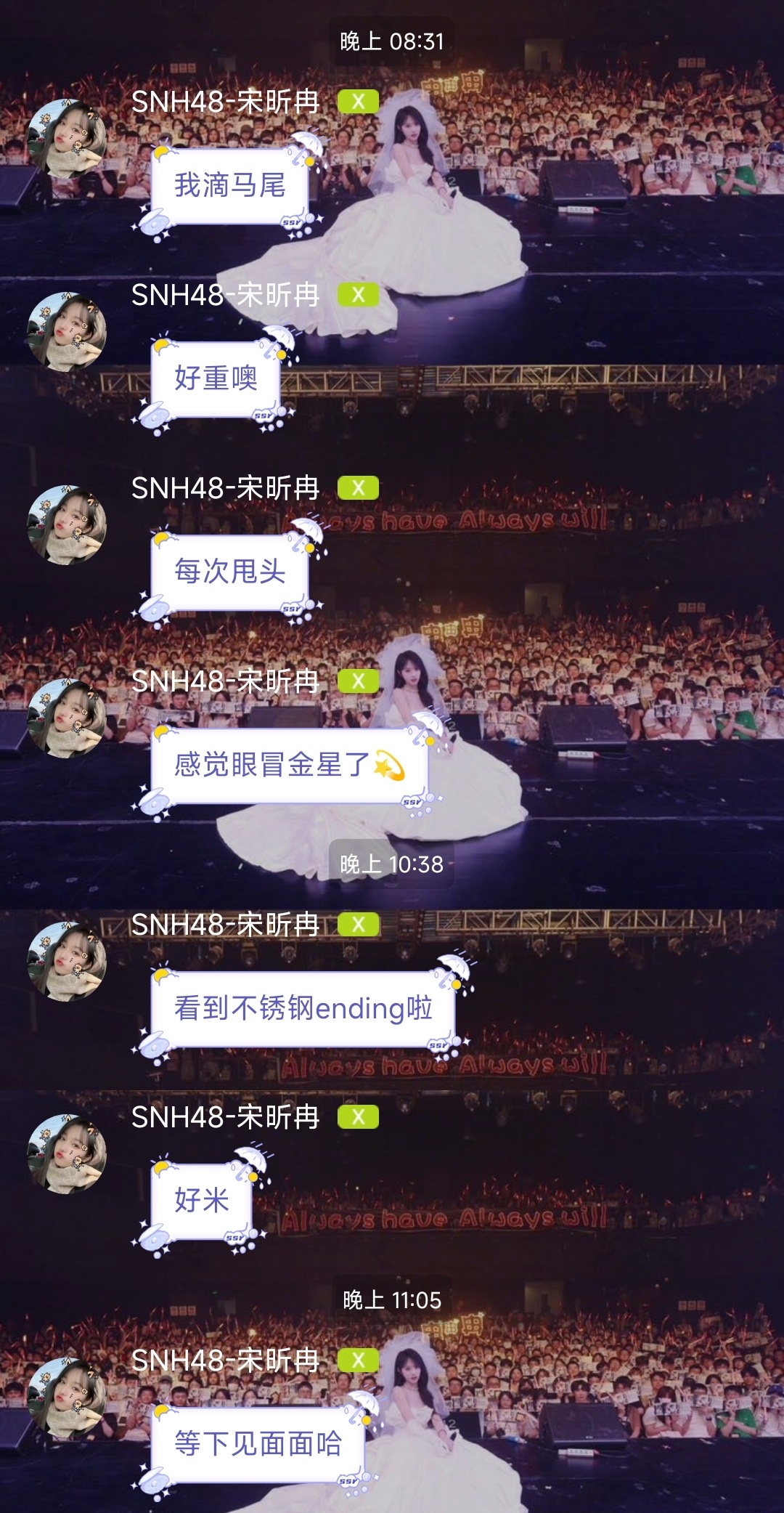This screenshot has height=1513, width=784.
Task: Tap the avatar next to 看到不锈钢ending啦
Action: [x=67, y=962]
